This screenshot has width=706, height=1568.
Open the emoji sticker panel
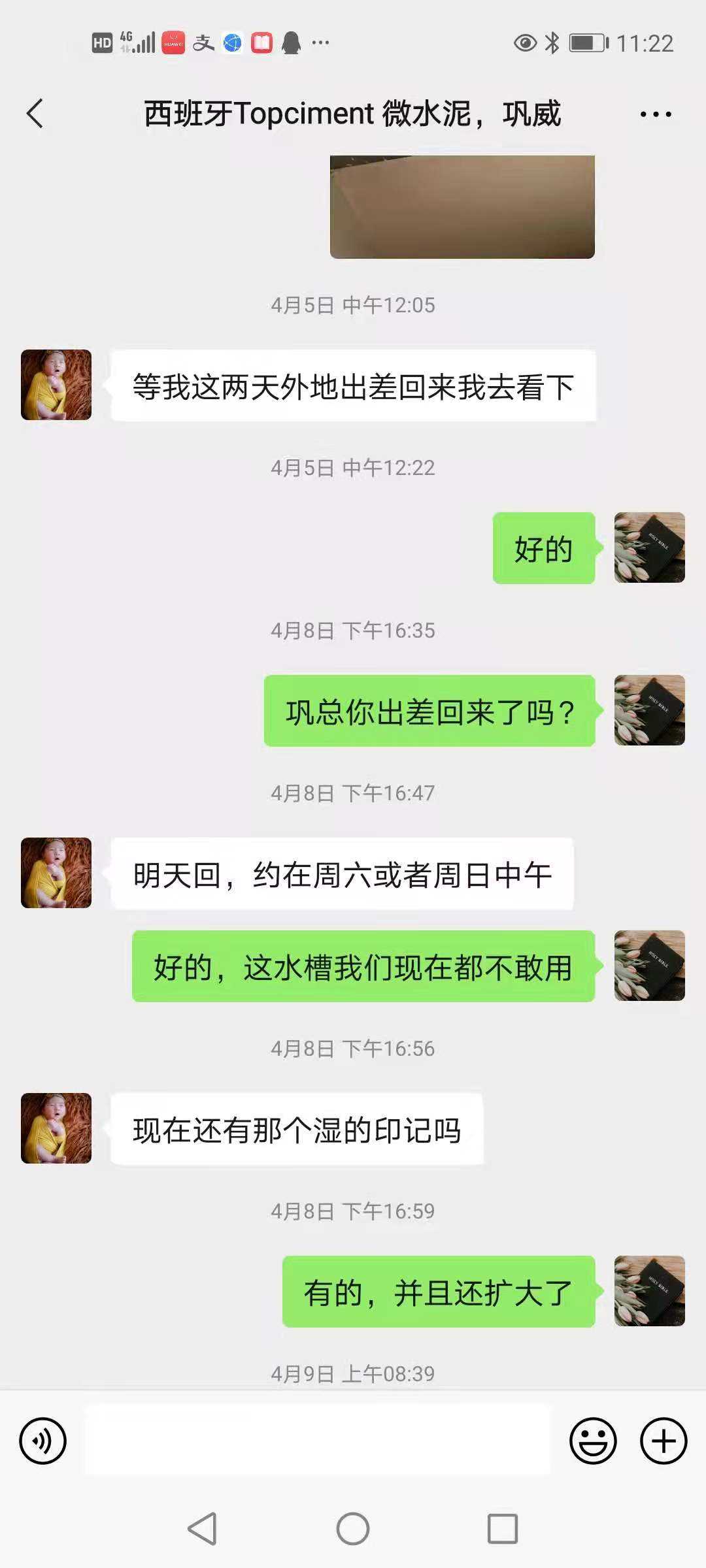[593, 1441]
